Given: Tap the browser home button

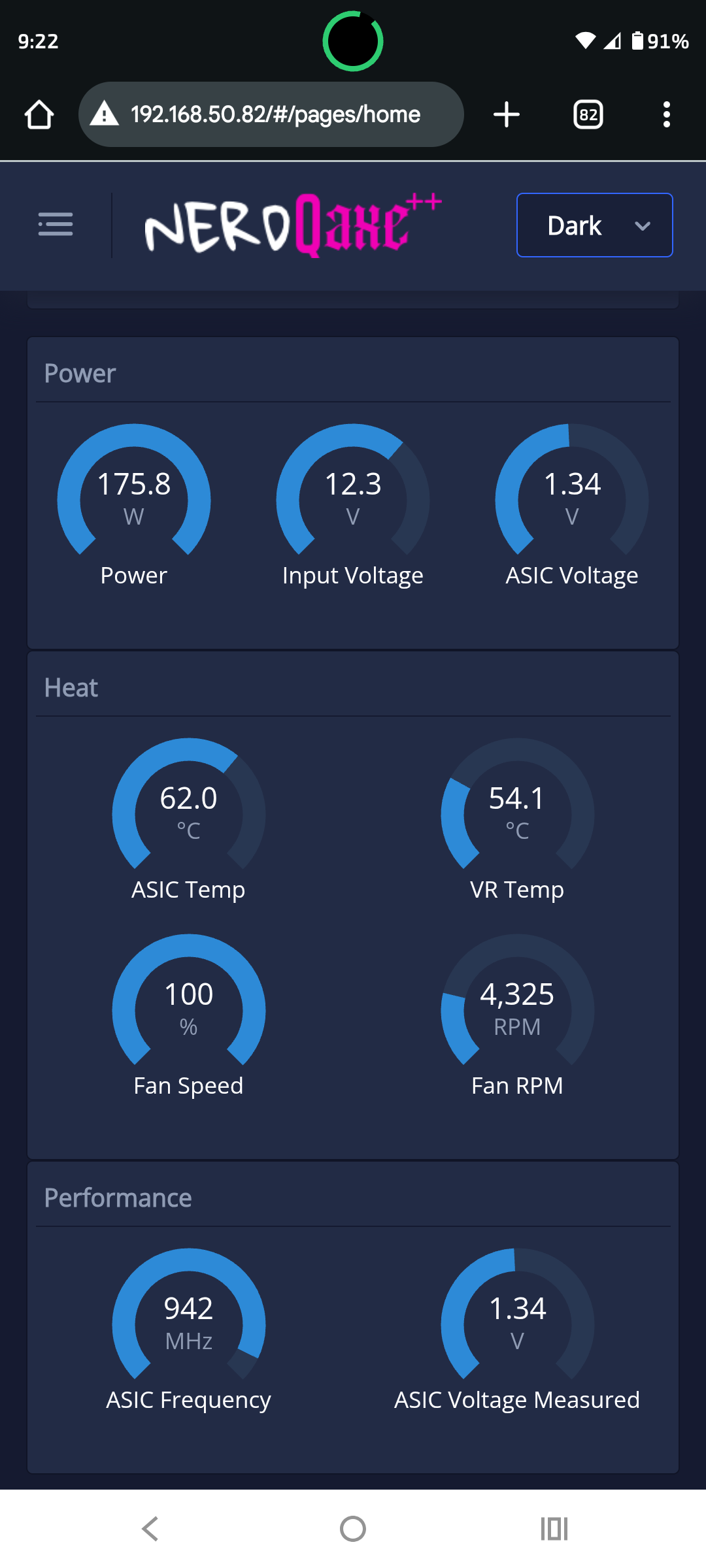Looking at the screenshot, I should pyautogui.click(x=39, y=115).
